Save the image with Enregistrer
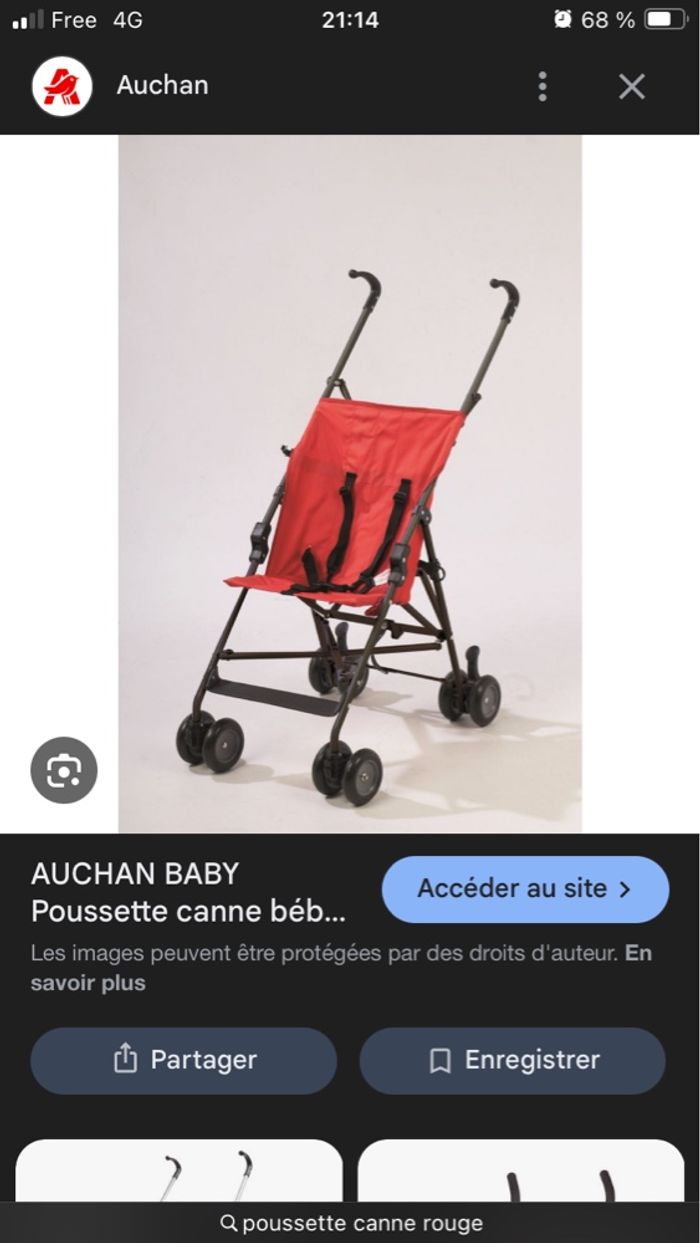Screen dimensions: 700x1243 512,1060
